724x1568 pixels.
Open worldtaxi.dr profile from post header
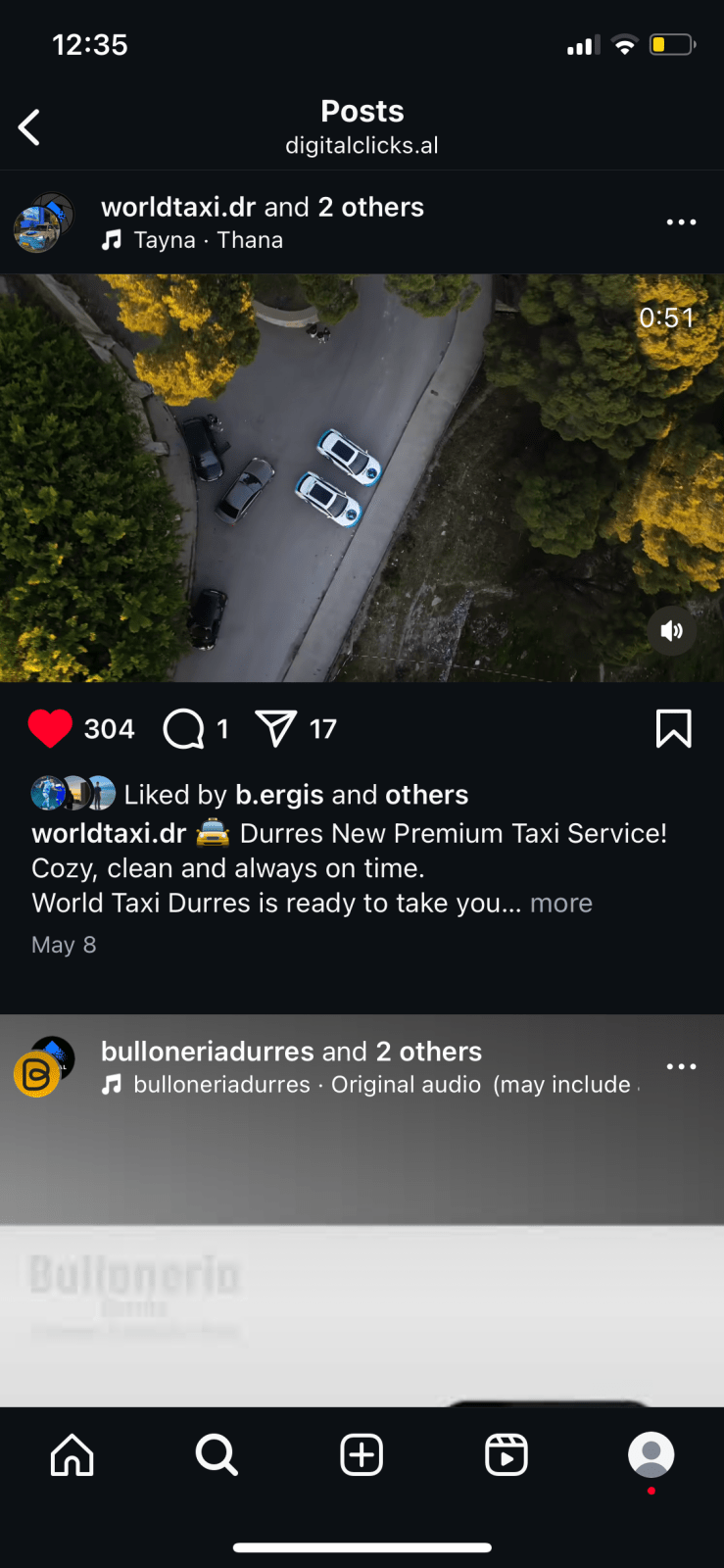pyautogui.click(x=177, y=207)
